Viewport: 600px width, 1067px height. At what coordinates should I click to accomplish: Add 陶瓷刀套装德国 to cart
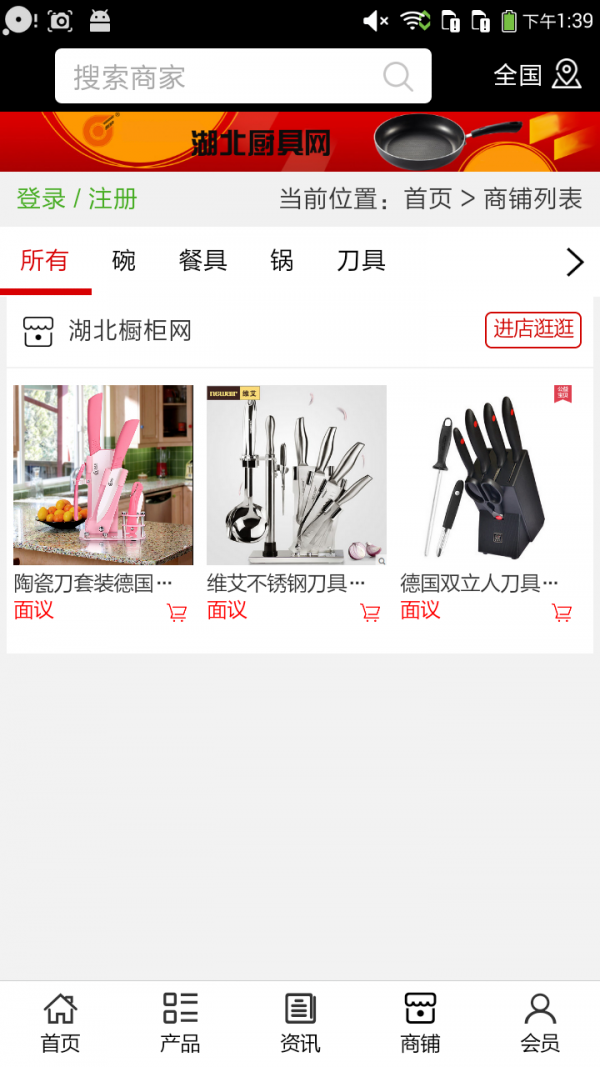pyautogui.click(x=177, y=613)
